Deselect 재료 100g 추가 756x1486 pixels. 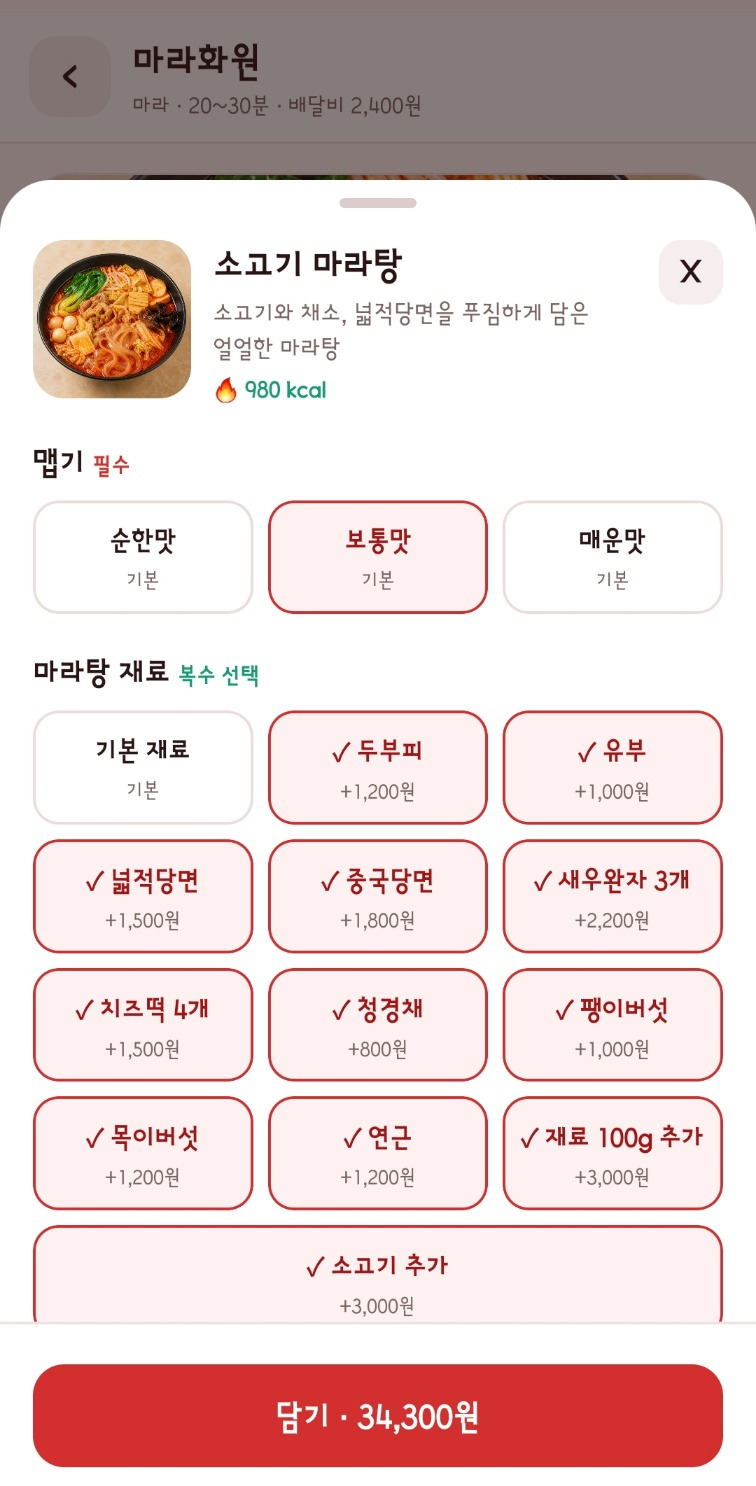[612, 1153]
